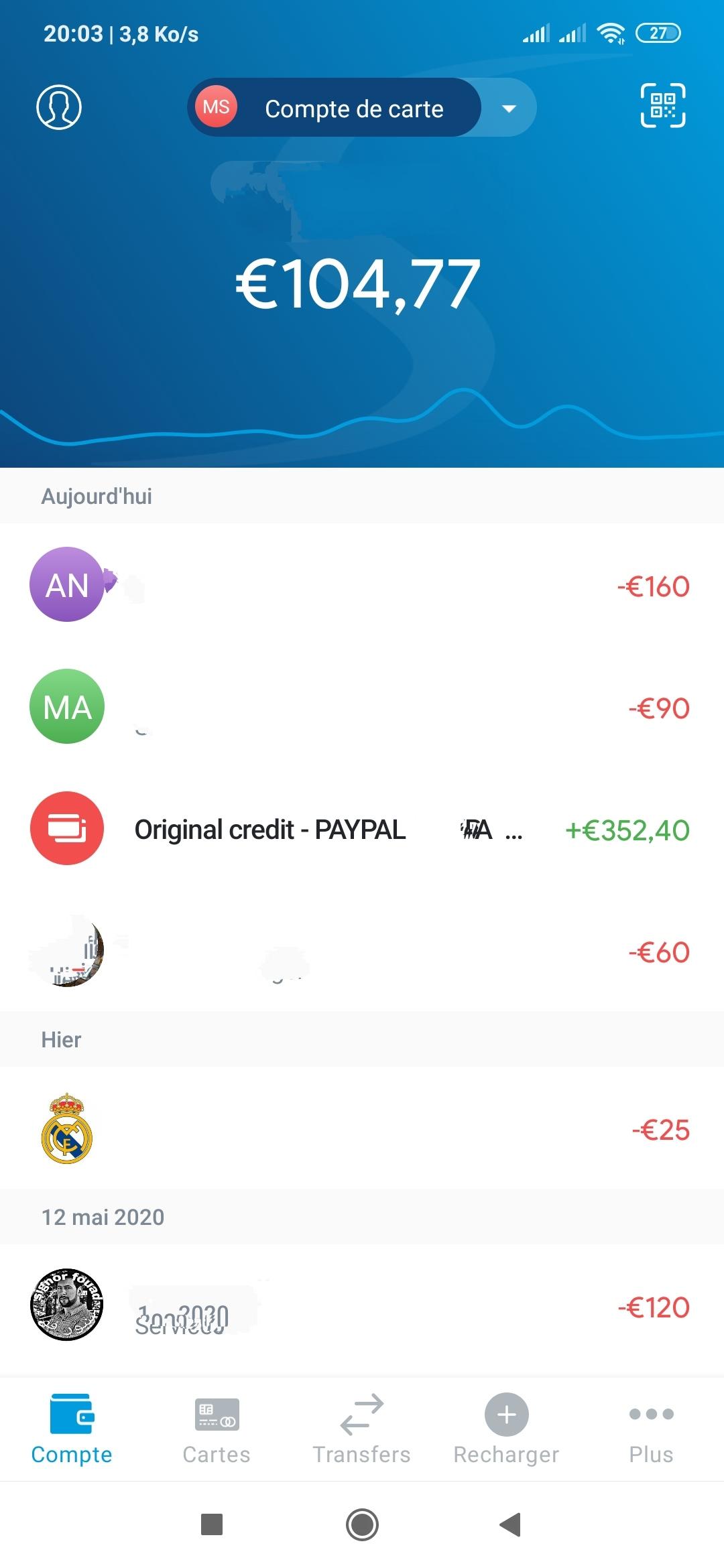Go to the Transfers tab
The height and width of the screenshot is (1568, 724).
pyautogui.click(x=361, y=1429)
